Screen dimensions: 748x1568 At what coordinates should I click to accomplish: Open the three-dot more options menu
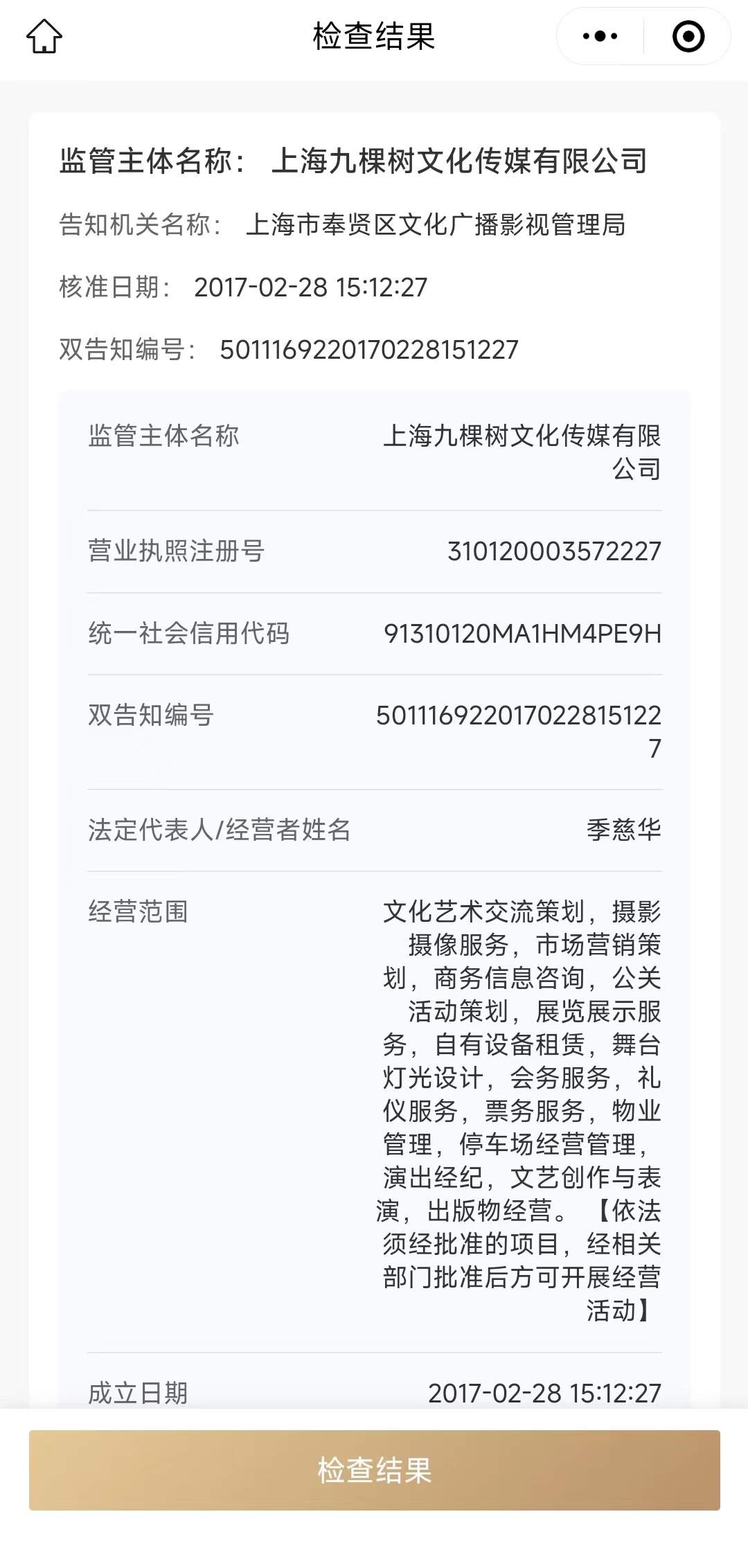600,36
